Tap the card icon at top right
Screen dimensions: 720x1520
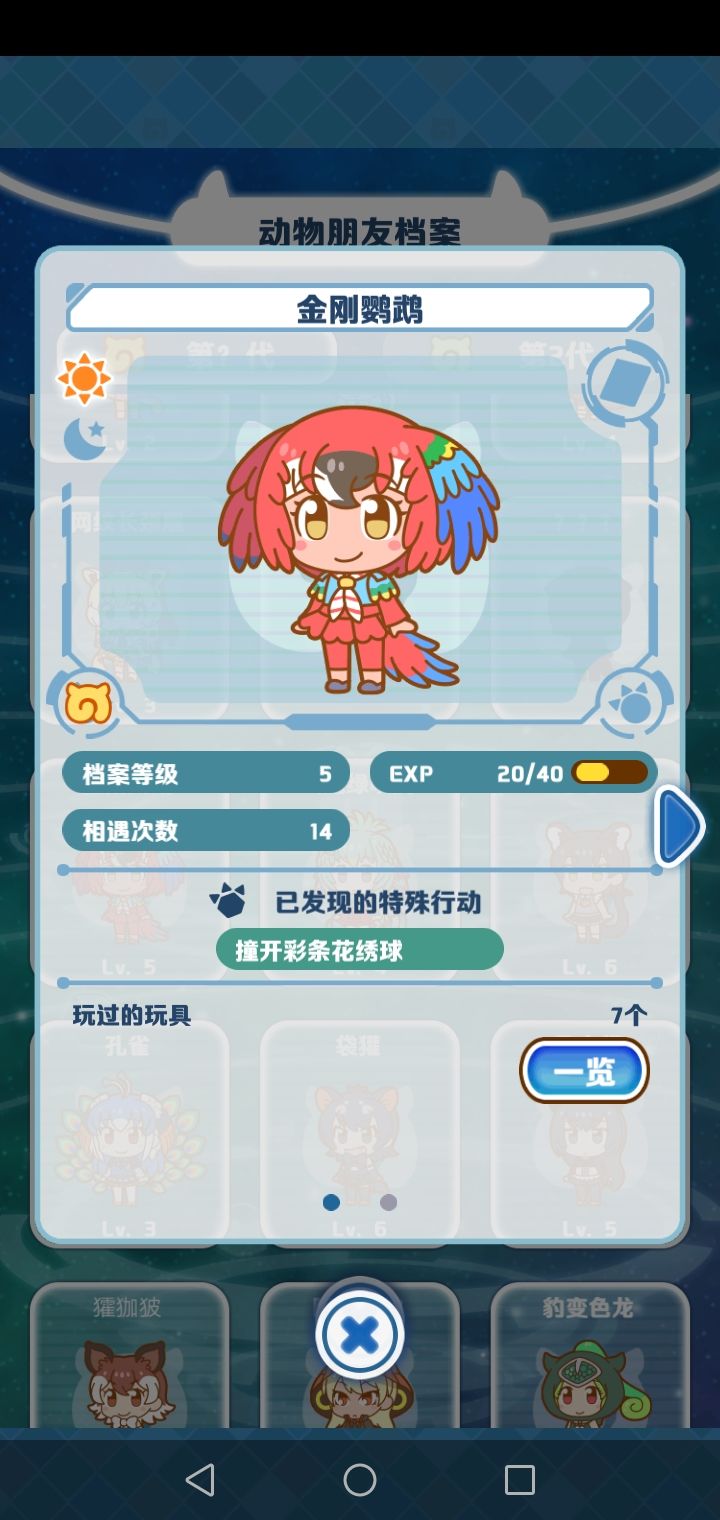click(626, 381)
